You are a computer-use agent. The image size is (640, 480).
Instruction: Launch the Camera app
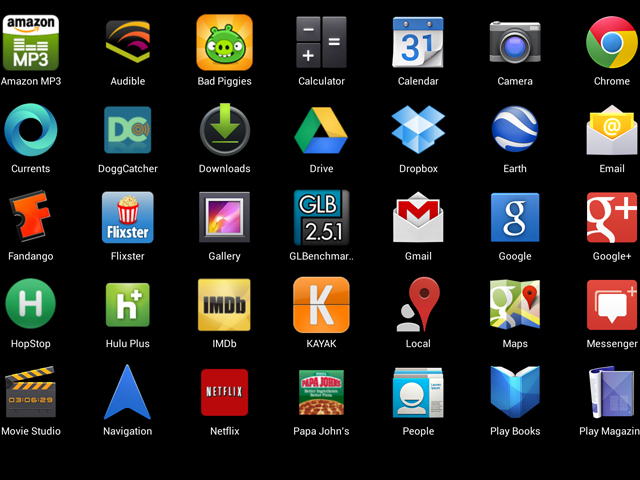pos(515,42)
